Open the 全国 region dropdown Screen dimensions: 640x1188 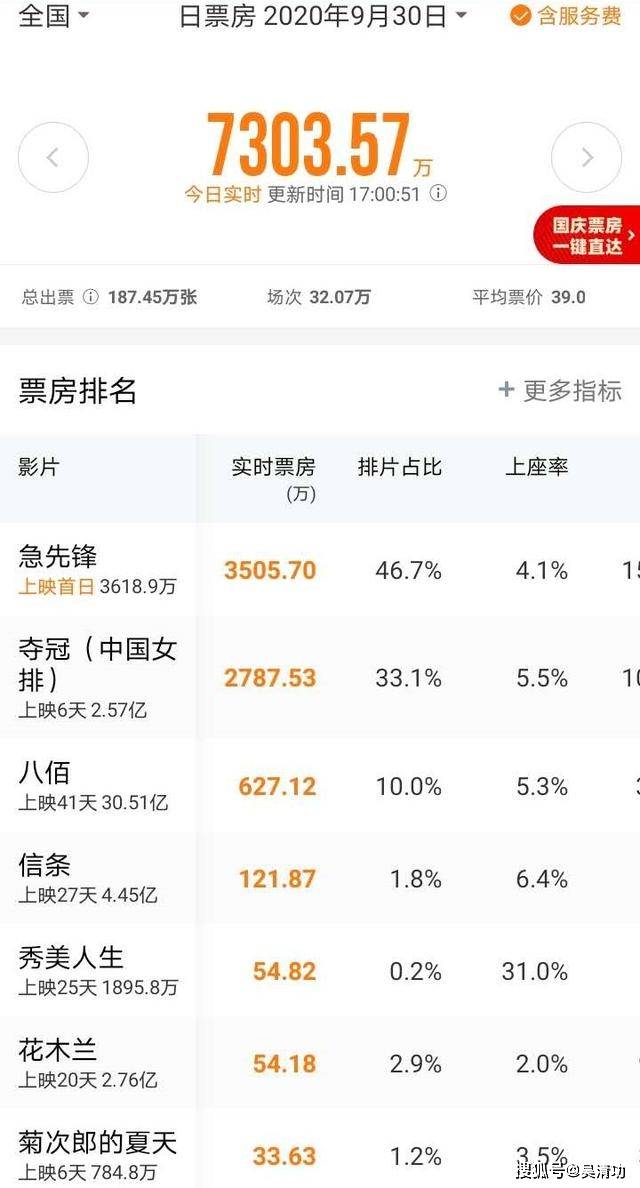[53, 15]
